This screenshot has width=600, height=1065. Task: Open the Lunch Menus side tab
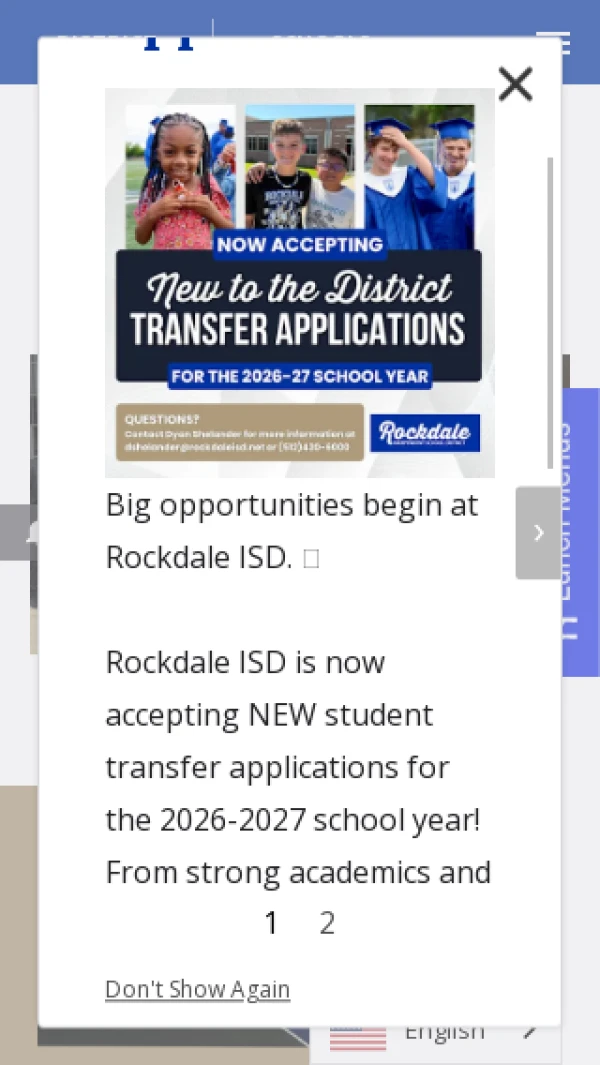tap(581, 532)
